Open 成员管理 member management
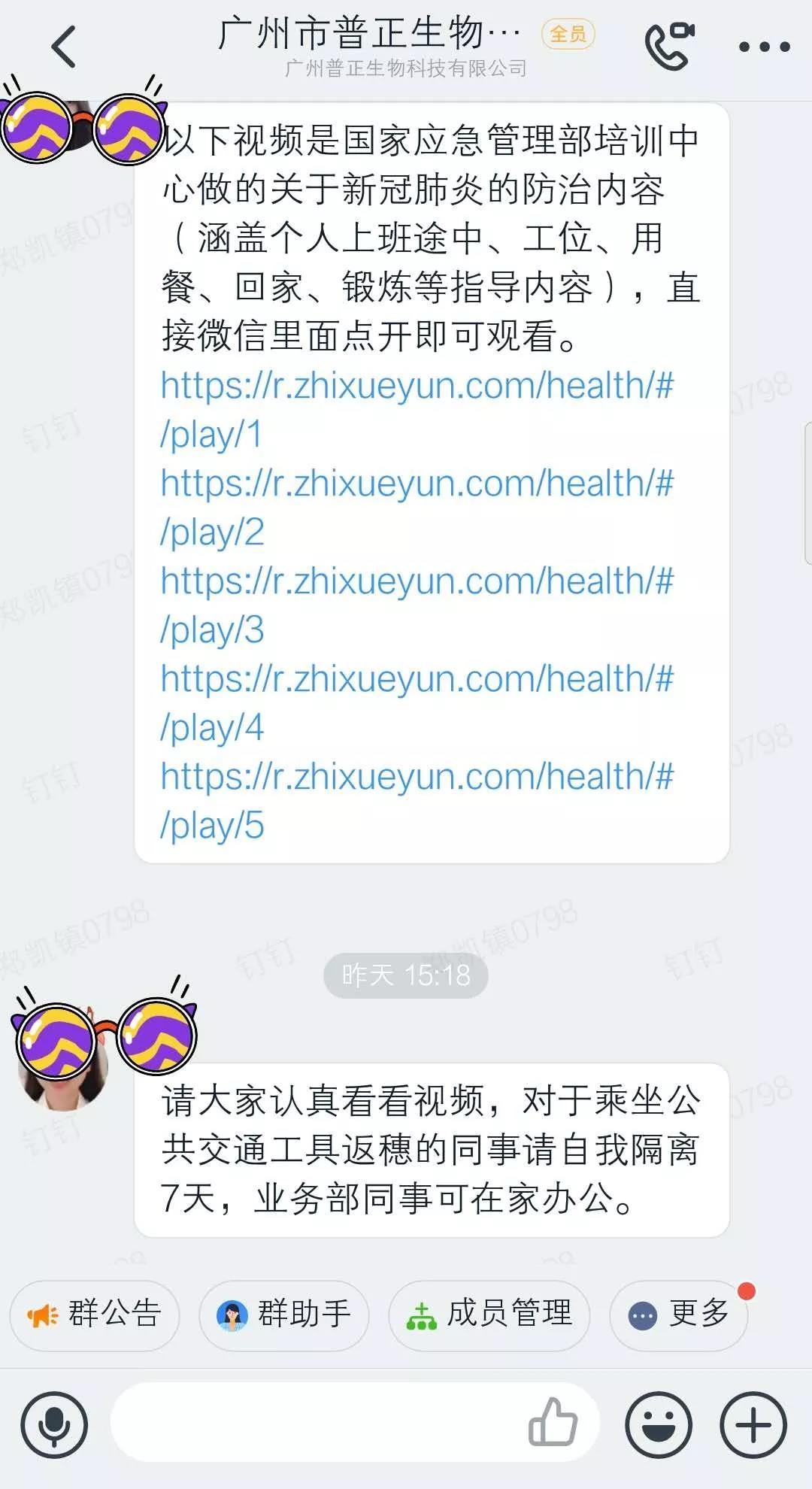 489,1315
